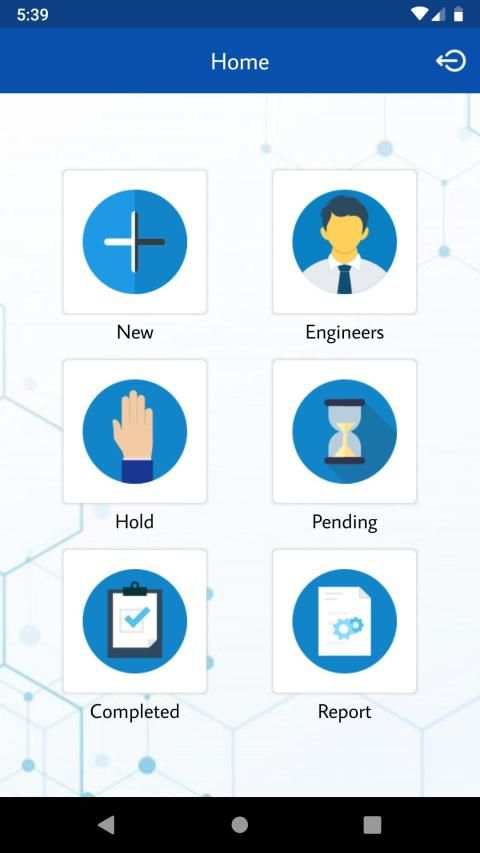Tap the system home button
Viewport: 480px width, 853px height.
pos(240,825)
